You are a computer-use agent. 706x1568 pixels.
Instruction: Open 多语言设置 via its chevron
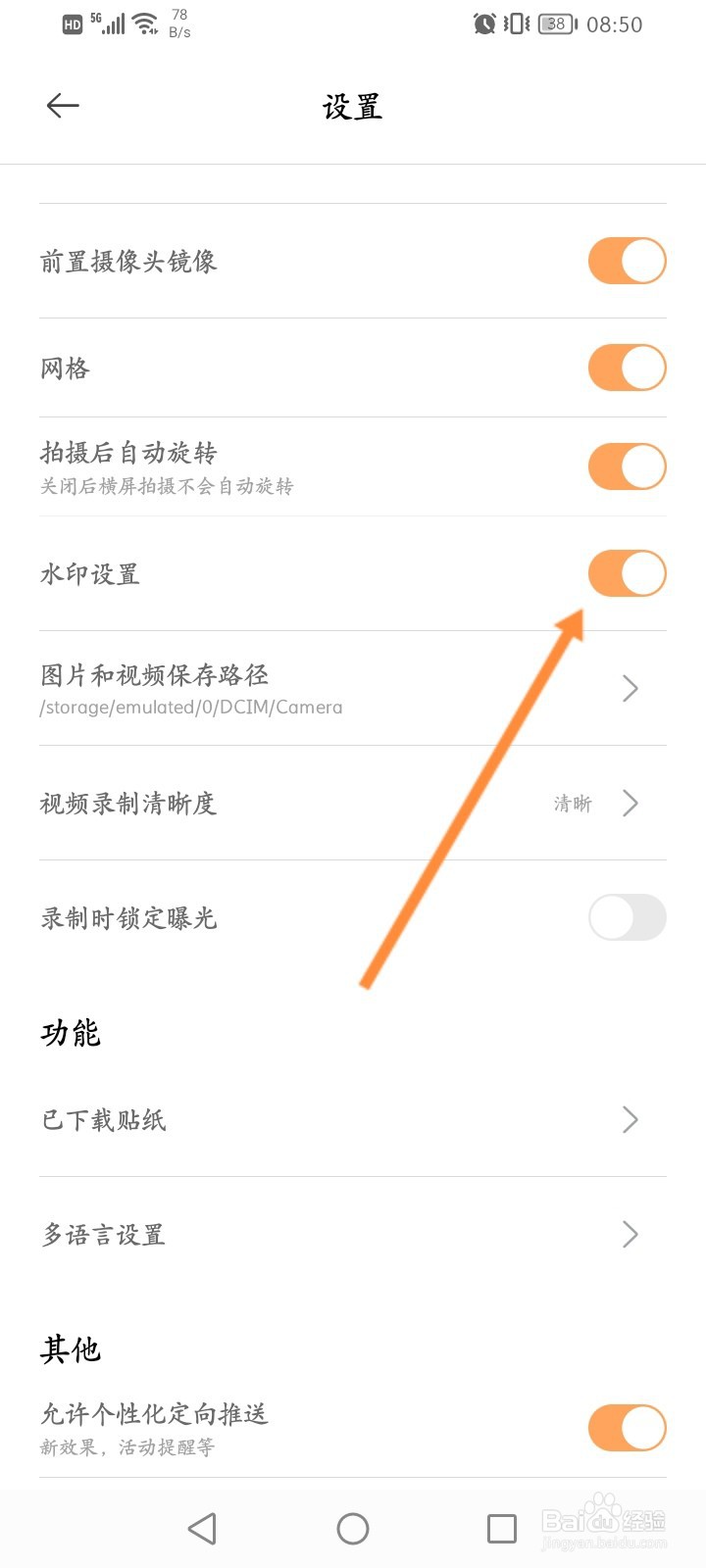pos(630,1235)
